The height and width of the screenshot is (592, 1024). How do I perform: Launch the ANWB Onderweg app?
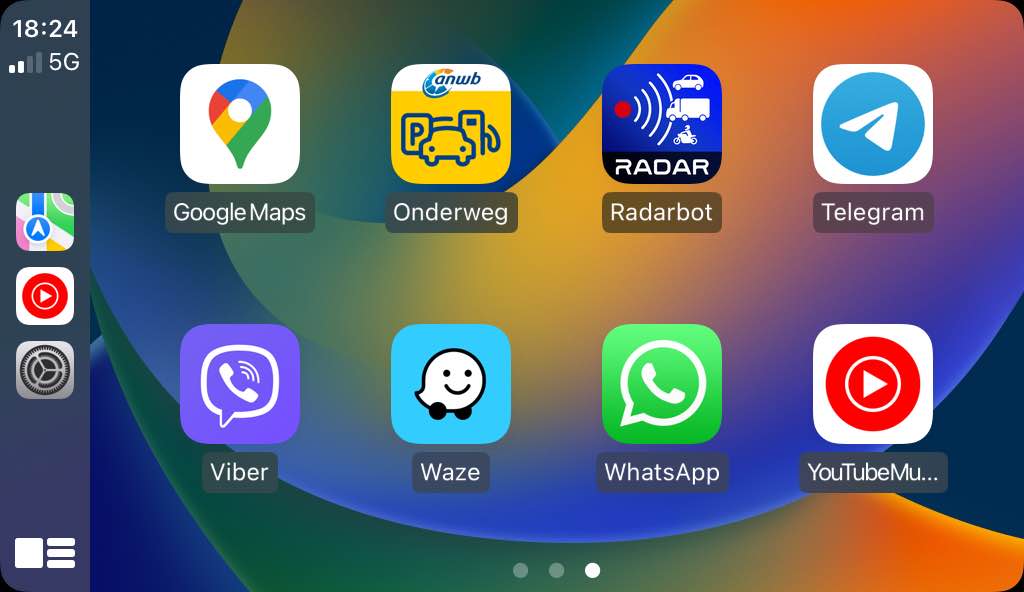pyautogui.click(x=450, y=124)
